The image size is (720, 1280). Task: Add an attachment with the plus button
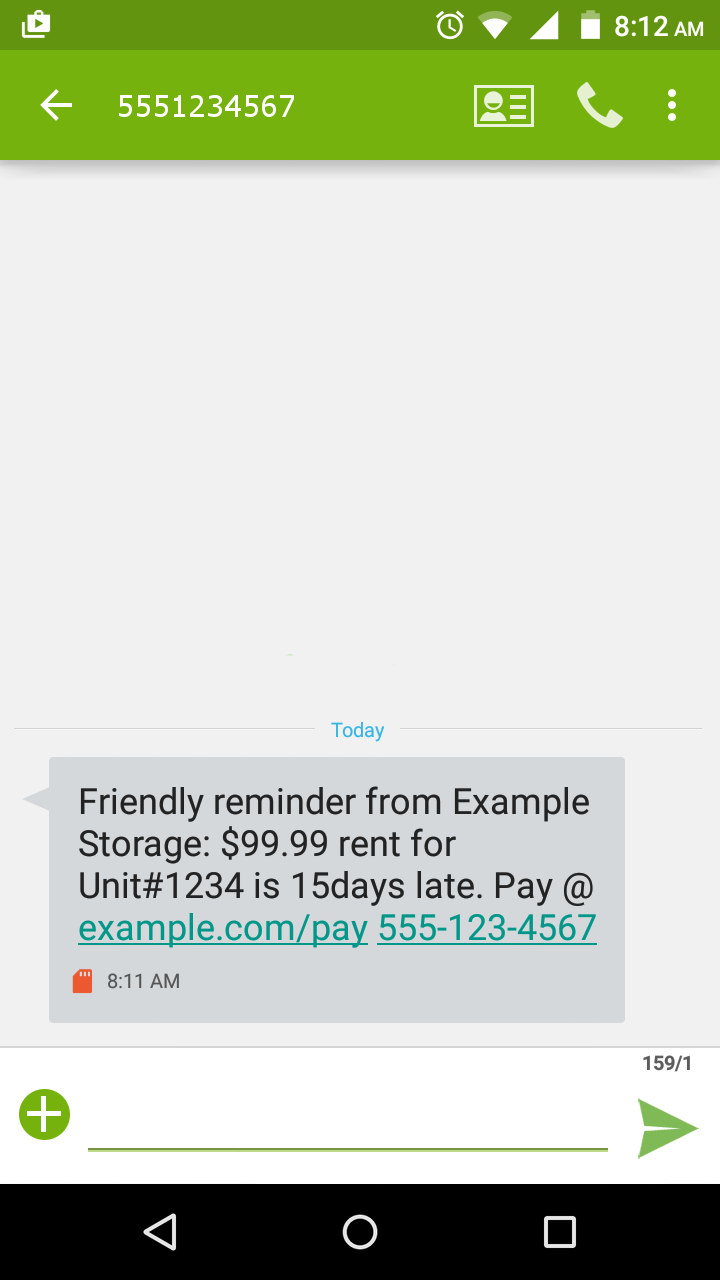pyautogui.click(x=45, y=1114)
